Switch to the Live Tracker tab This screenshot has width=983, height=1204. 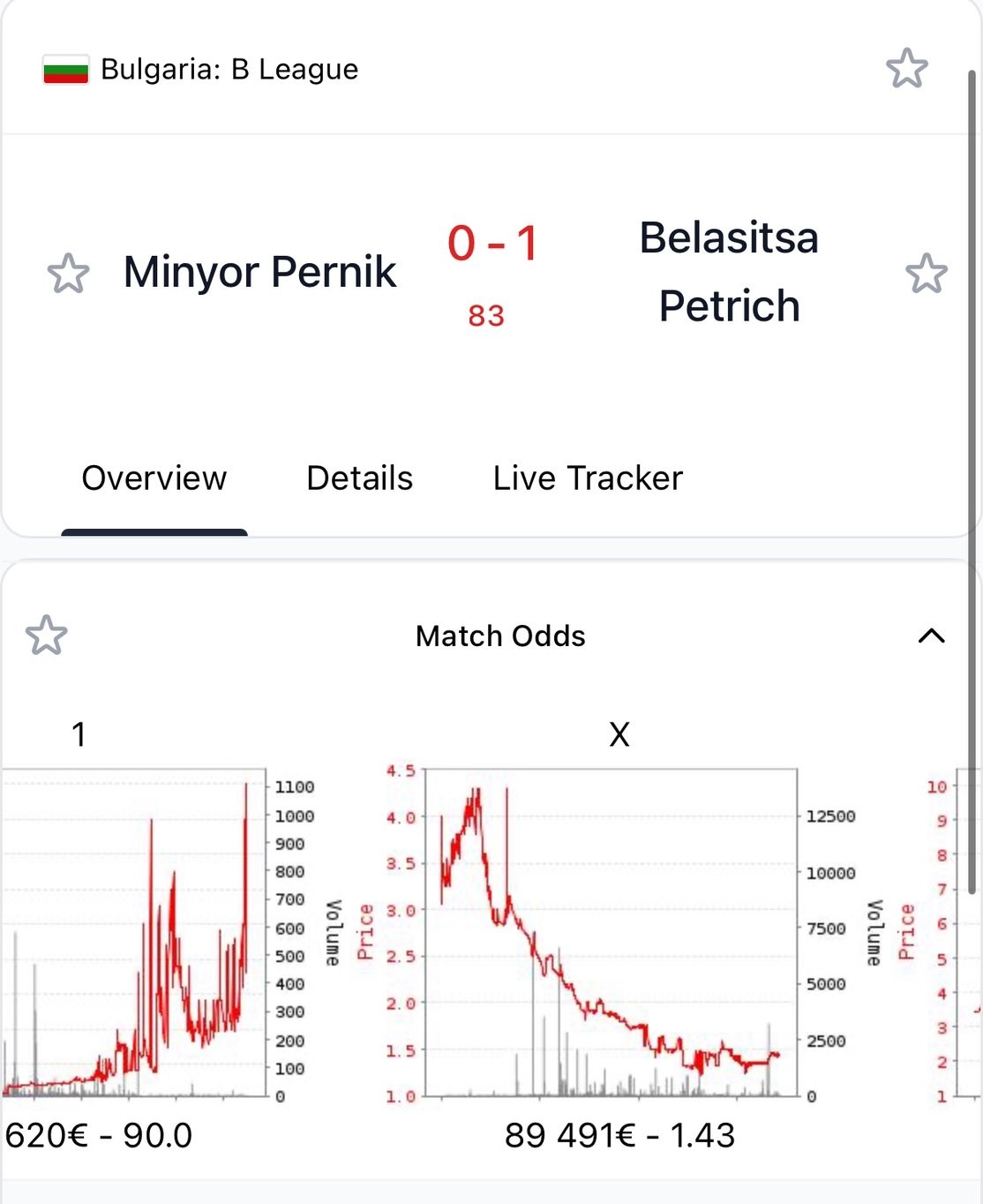click(588, 478)
